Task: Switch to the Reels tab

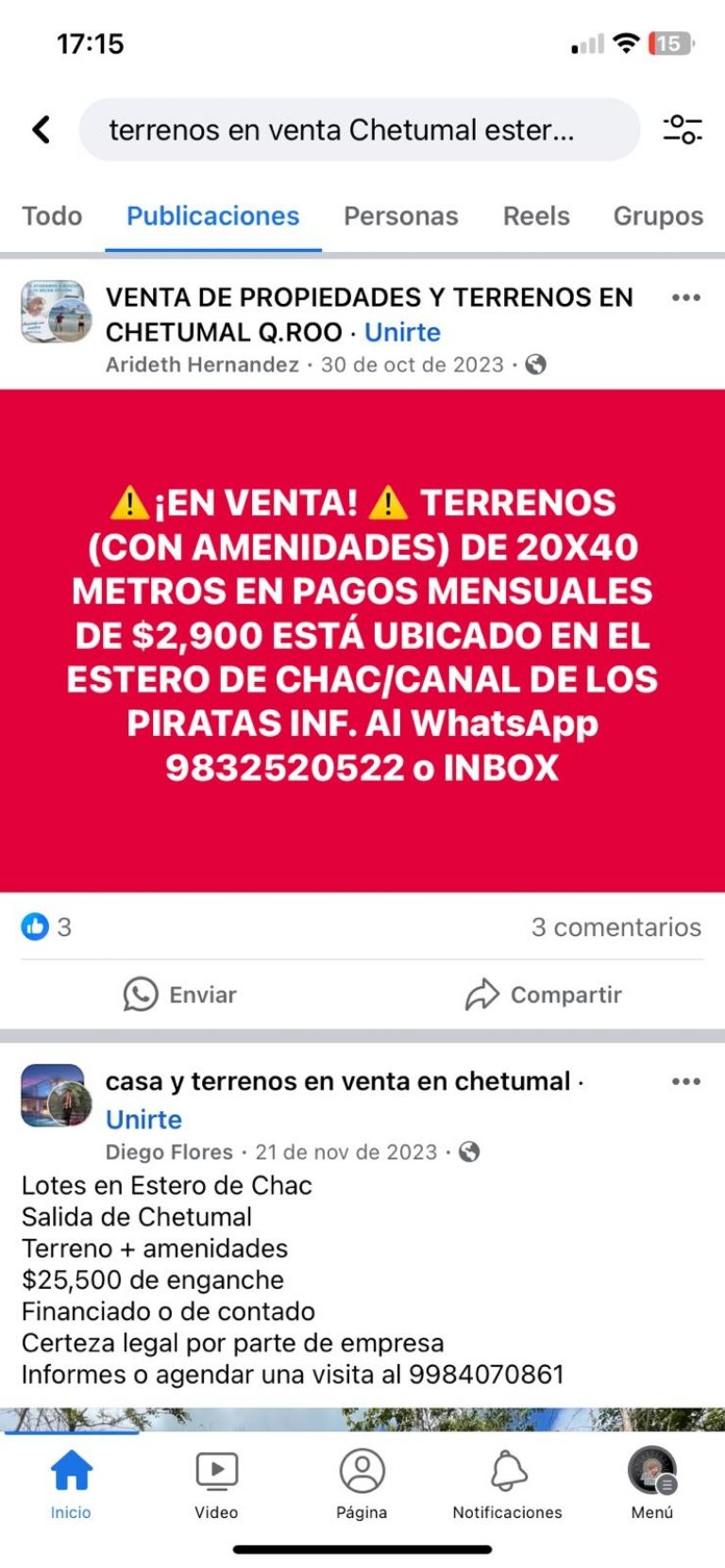Action: [x=535, y=216]
